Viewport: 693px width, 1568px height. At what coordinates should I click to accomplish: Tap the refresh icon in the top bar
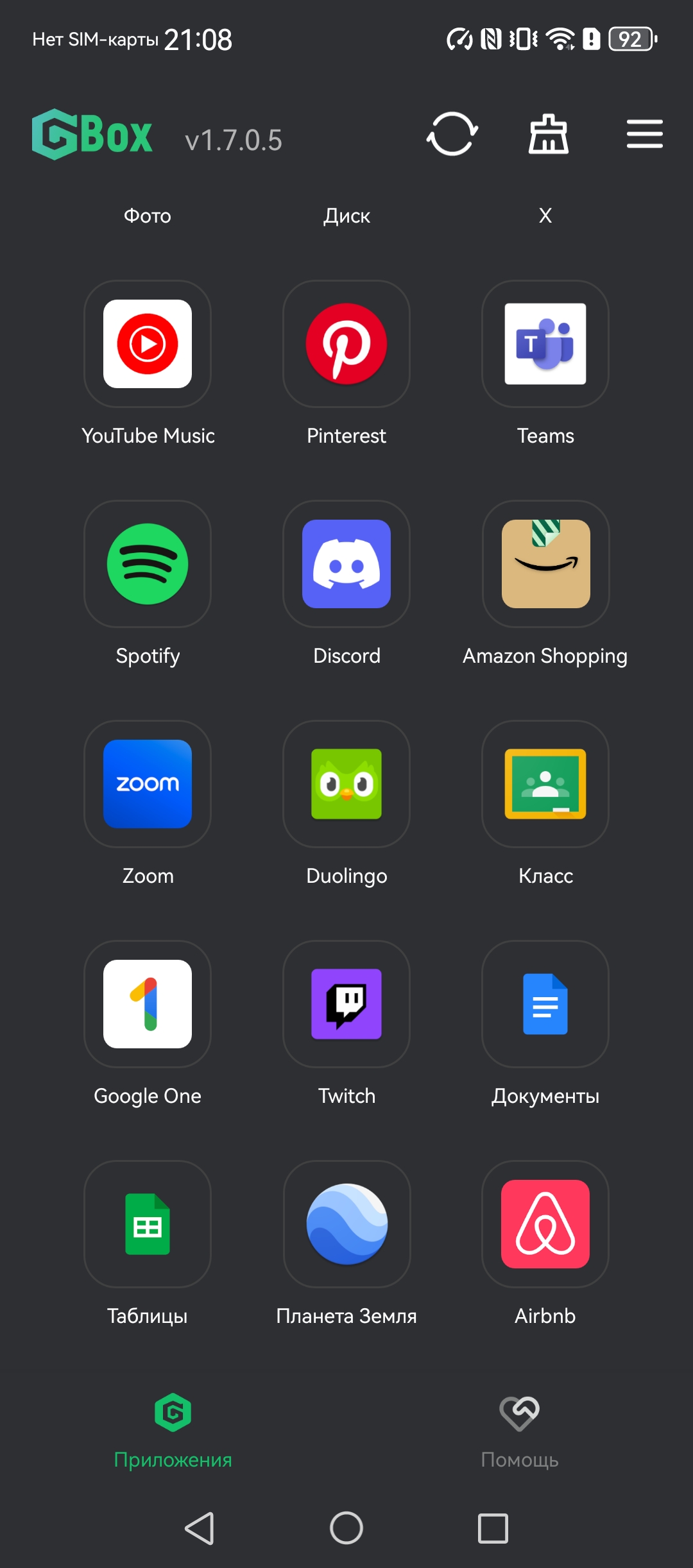(452, 134)
